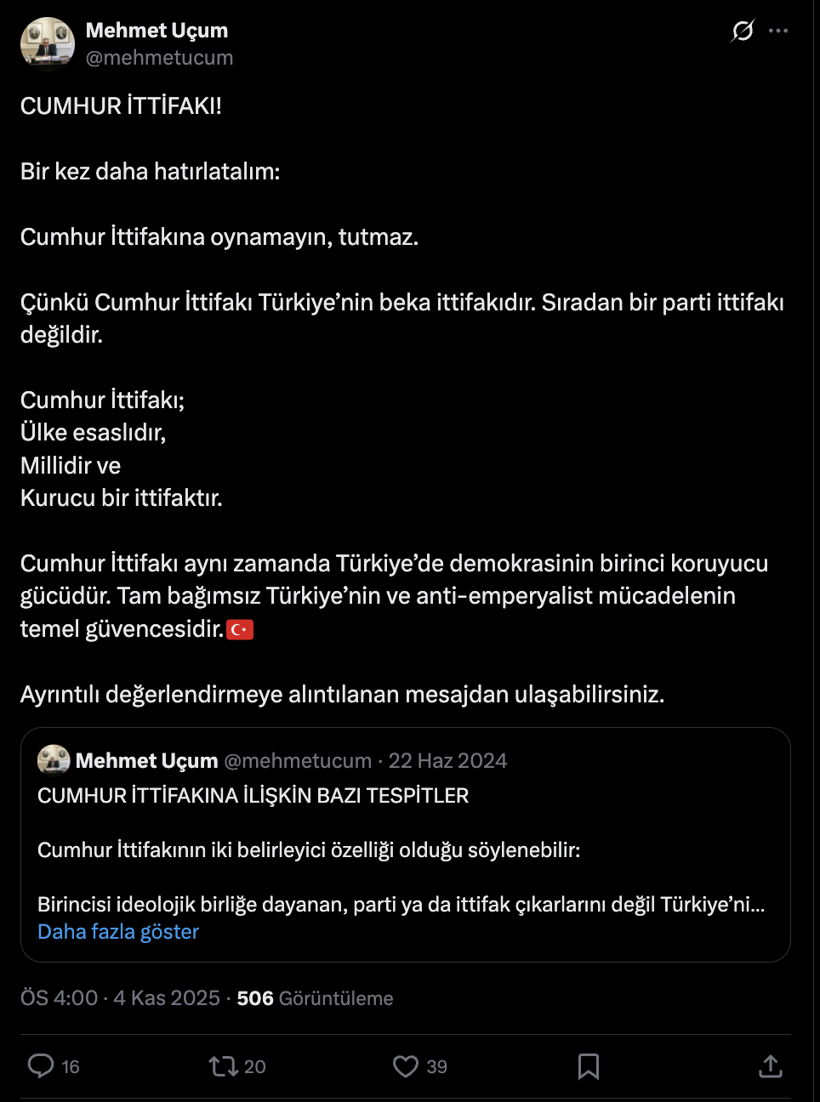The image size is (820, 1102).
Task: Like this post
Action: click(x=405, y=1066)
